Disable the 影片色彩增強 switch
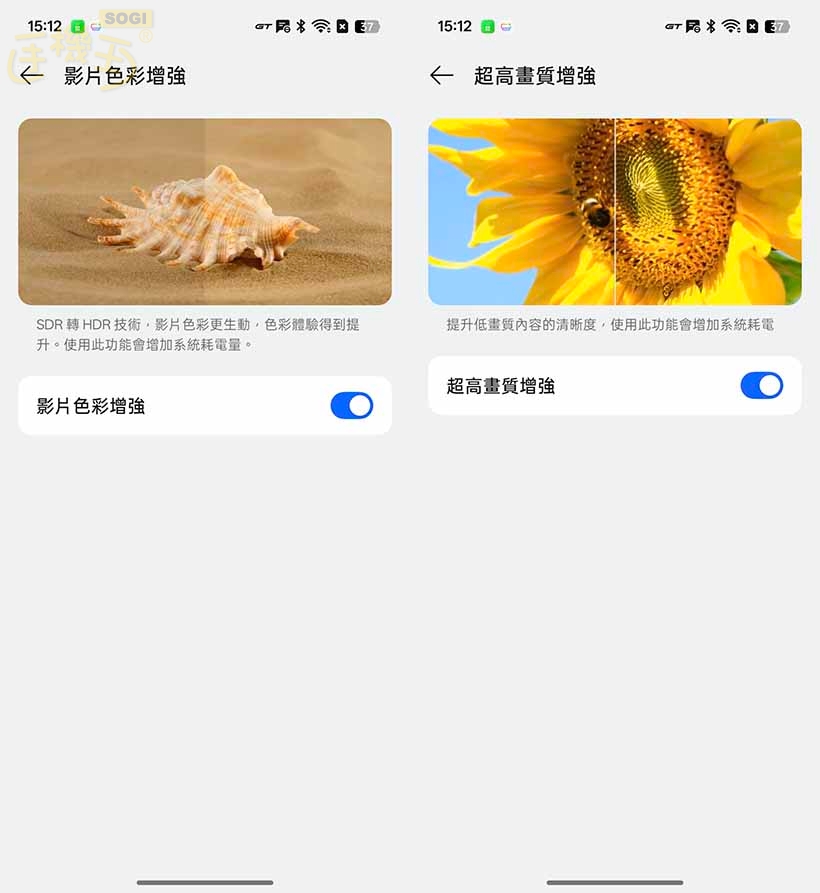820x893 pixels. 351,404
